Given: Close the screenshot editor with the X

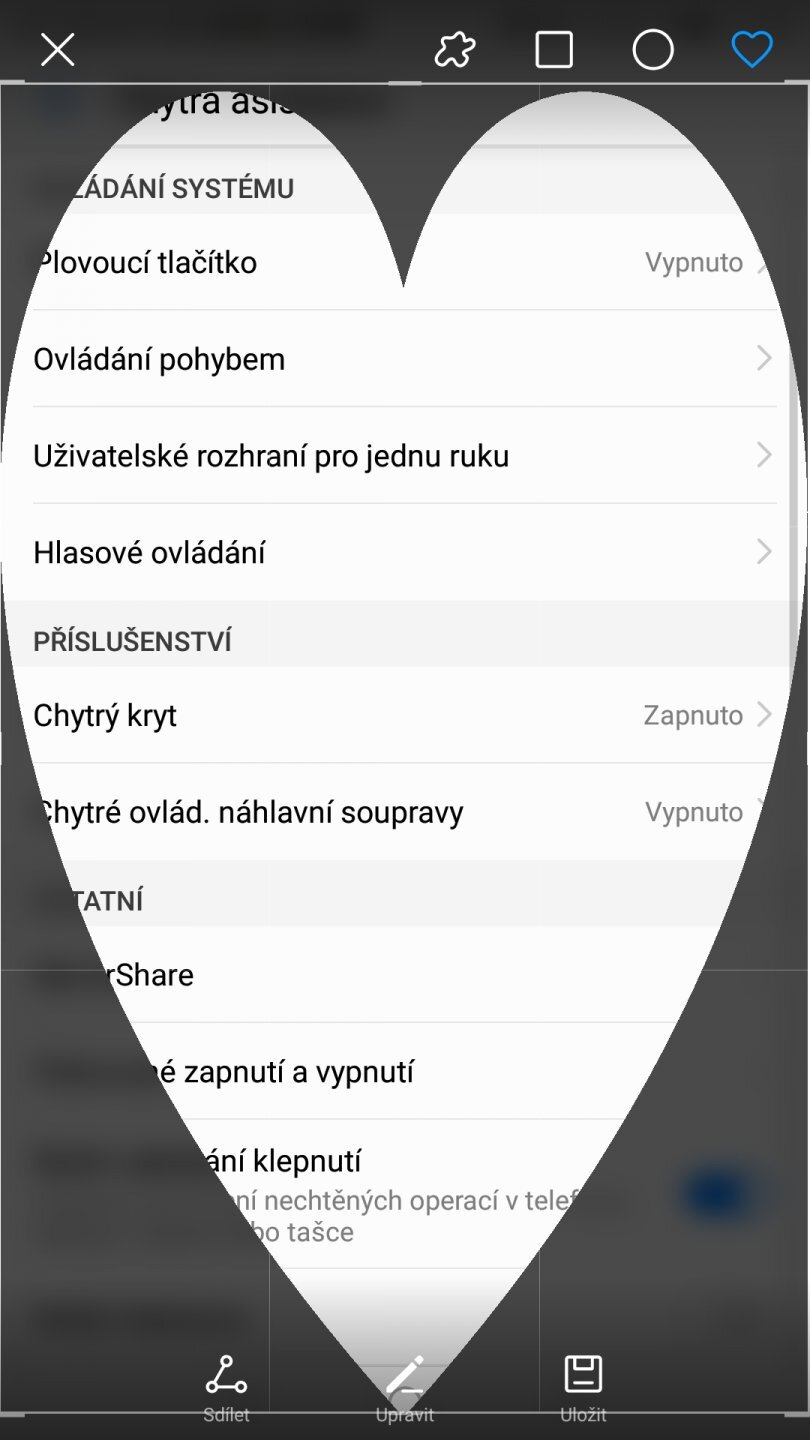Looking at the screenshot, I should pos(57,49).
